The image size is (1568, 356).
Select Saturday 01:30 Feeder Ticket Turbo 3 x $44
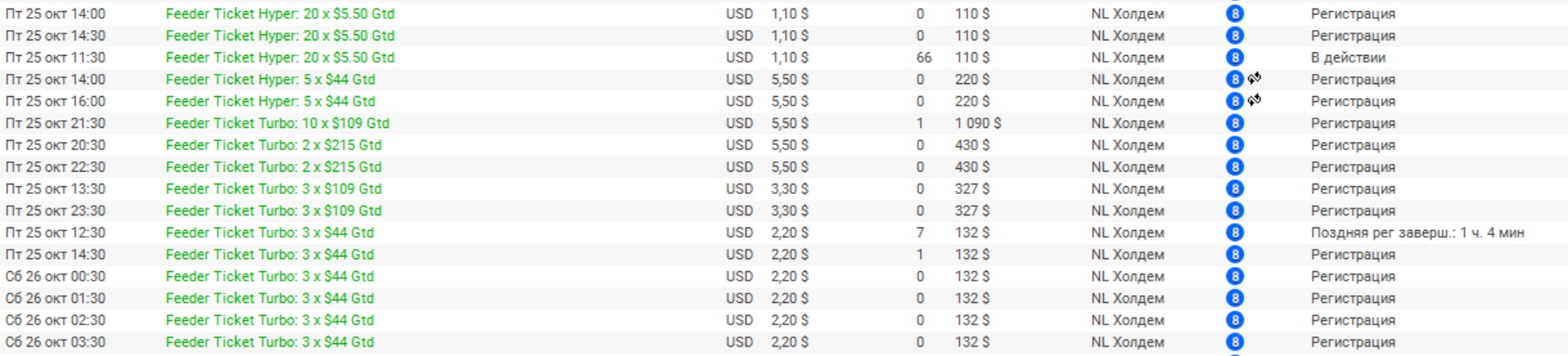269,299
